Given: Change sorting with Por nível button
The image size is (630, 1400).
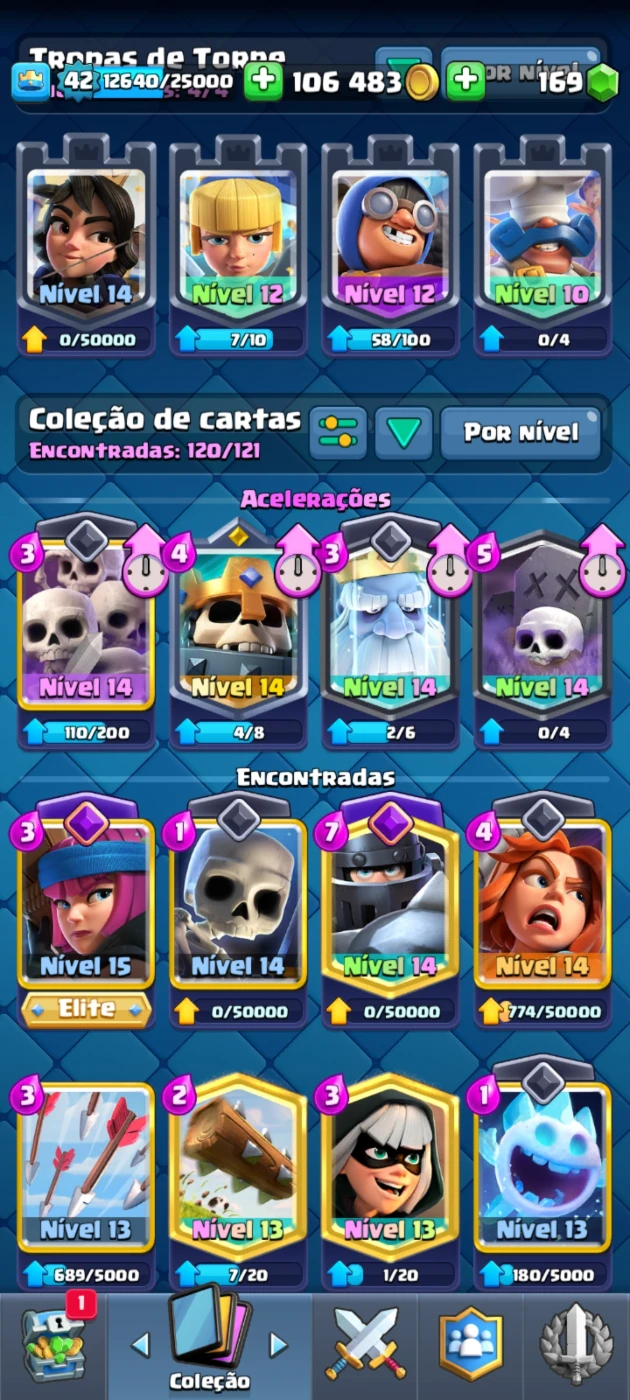Looking at the screenshot, I should coord(521,433).
